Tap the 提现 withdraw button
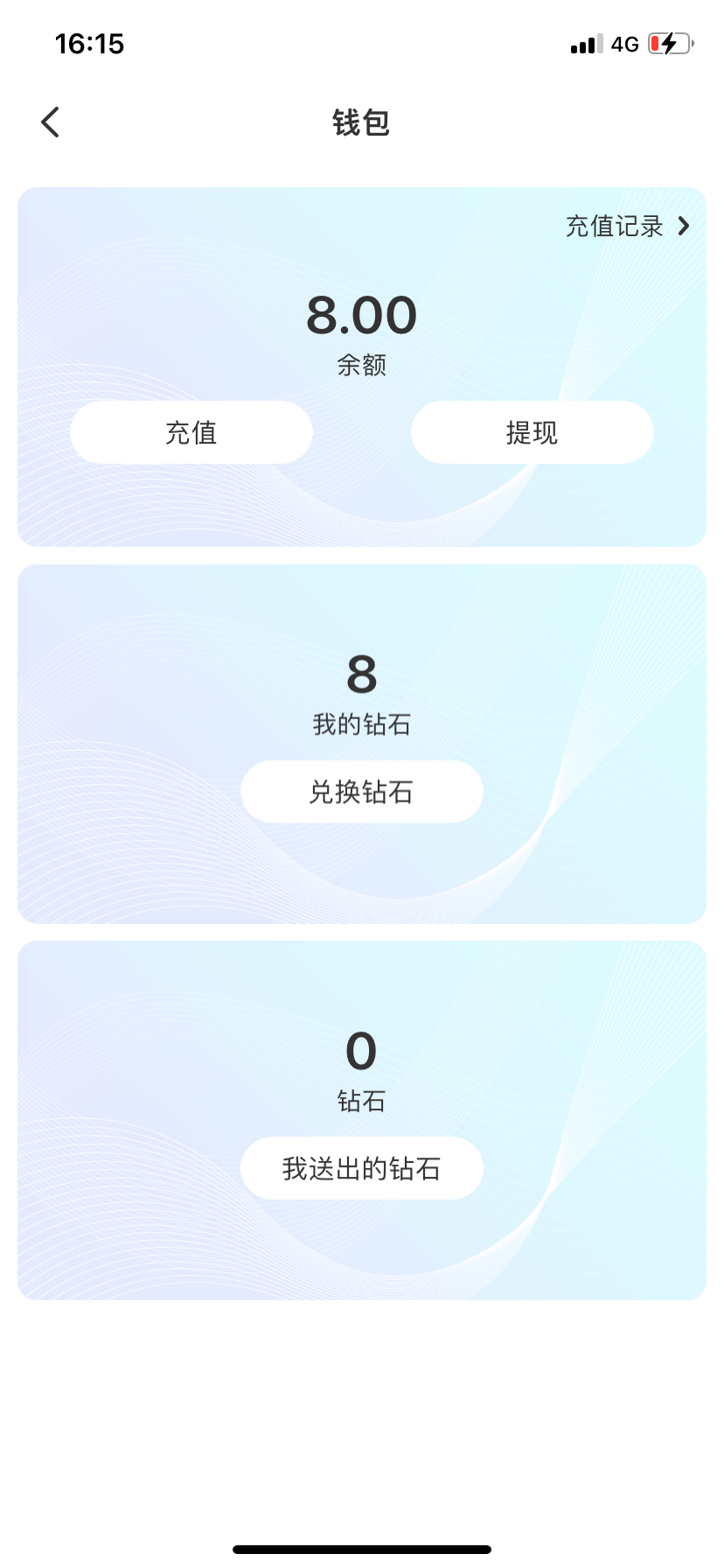724x1568 pixels. 532,432
